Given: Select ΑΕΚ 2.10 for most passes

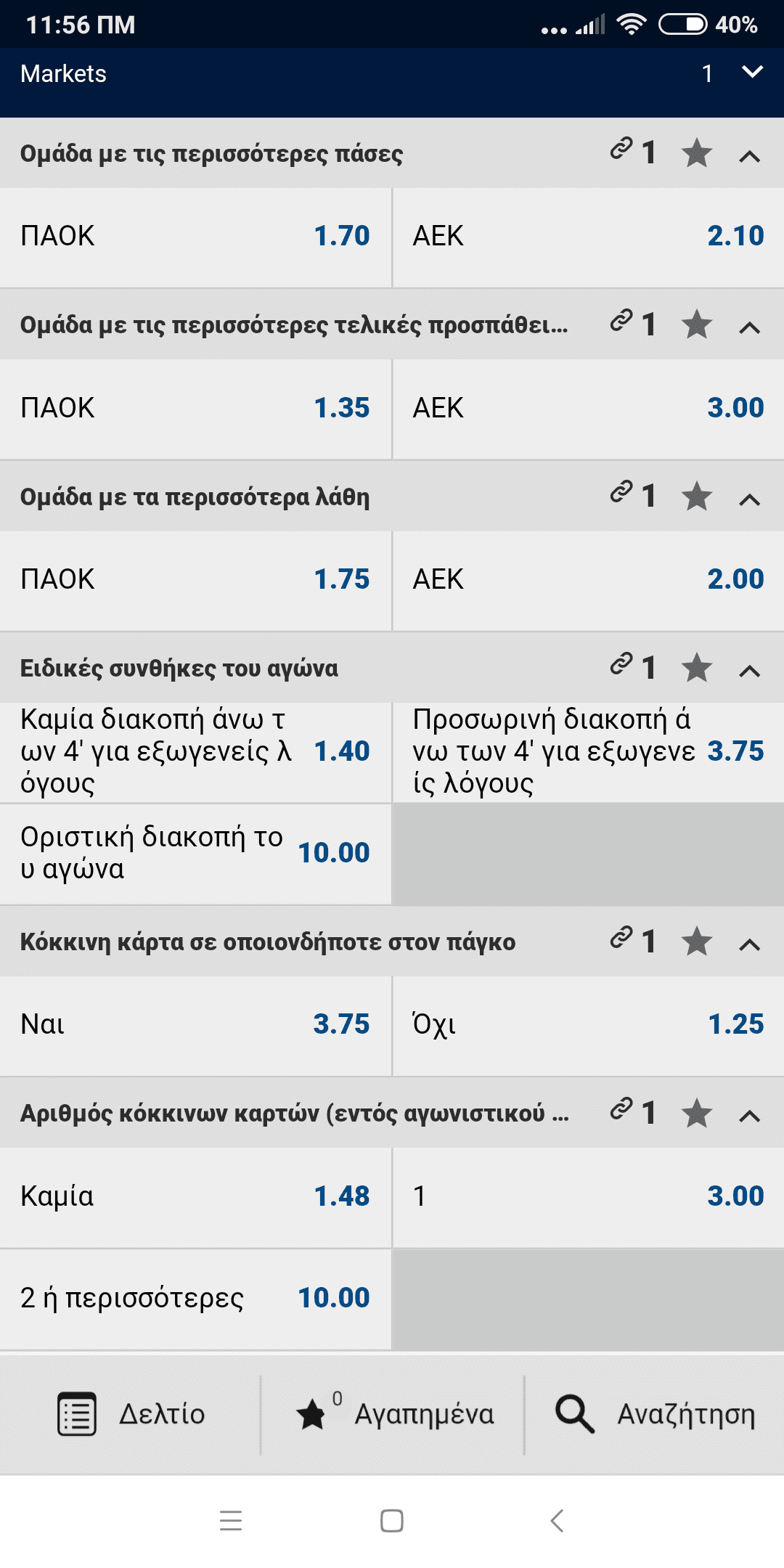Looking at the screenshot, I should pyautogui.click(x=588, y=237).
